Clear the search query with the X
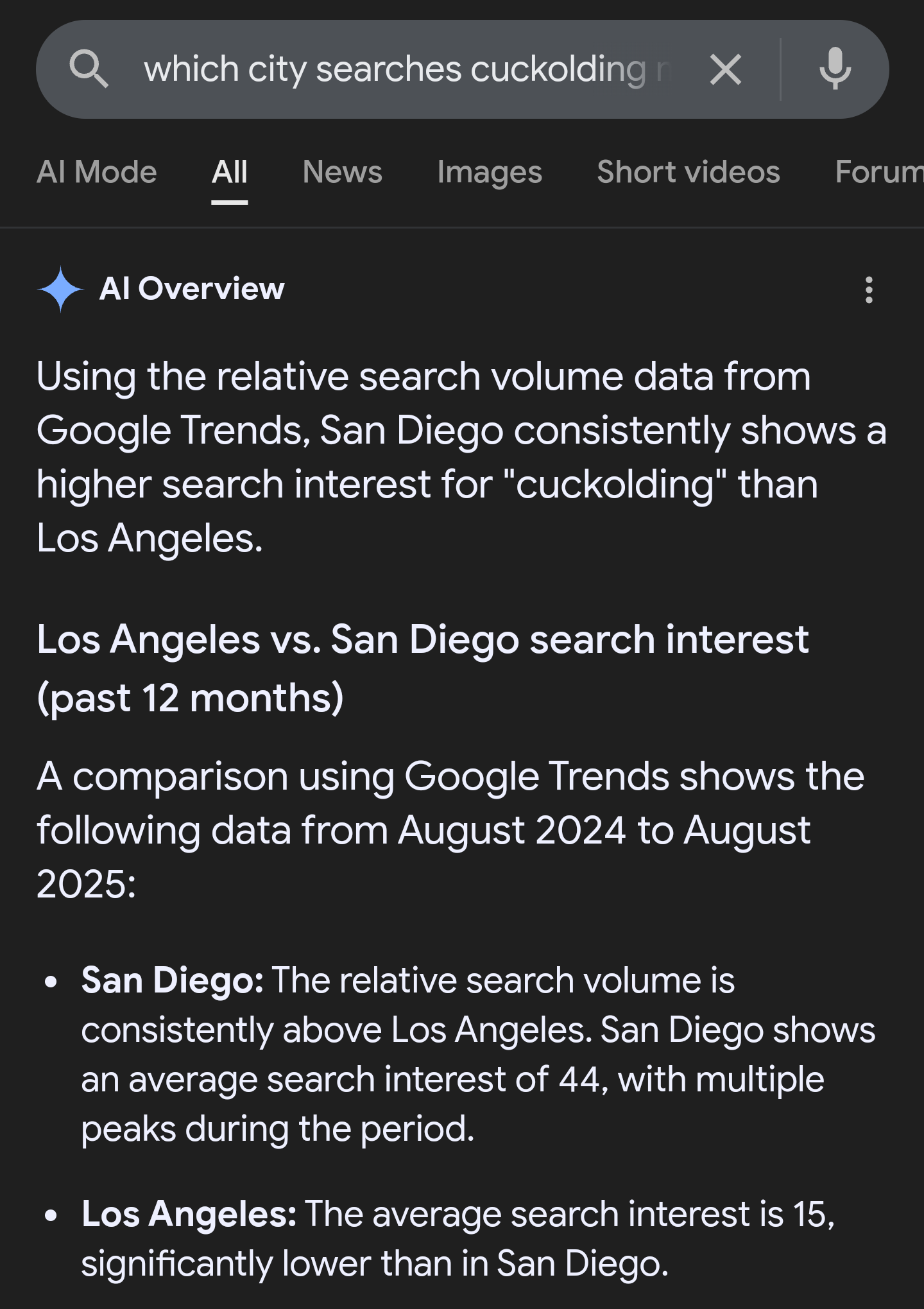Screen dimensions: 924x1309 [x=726, y=69]
